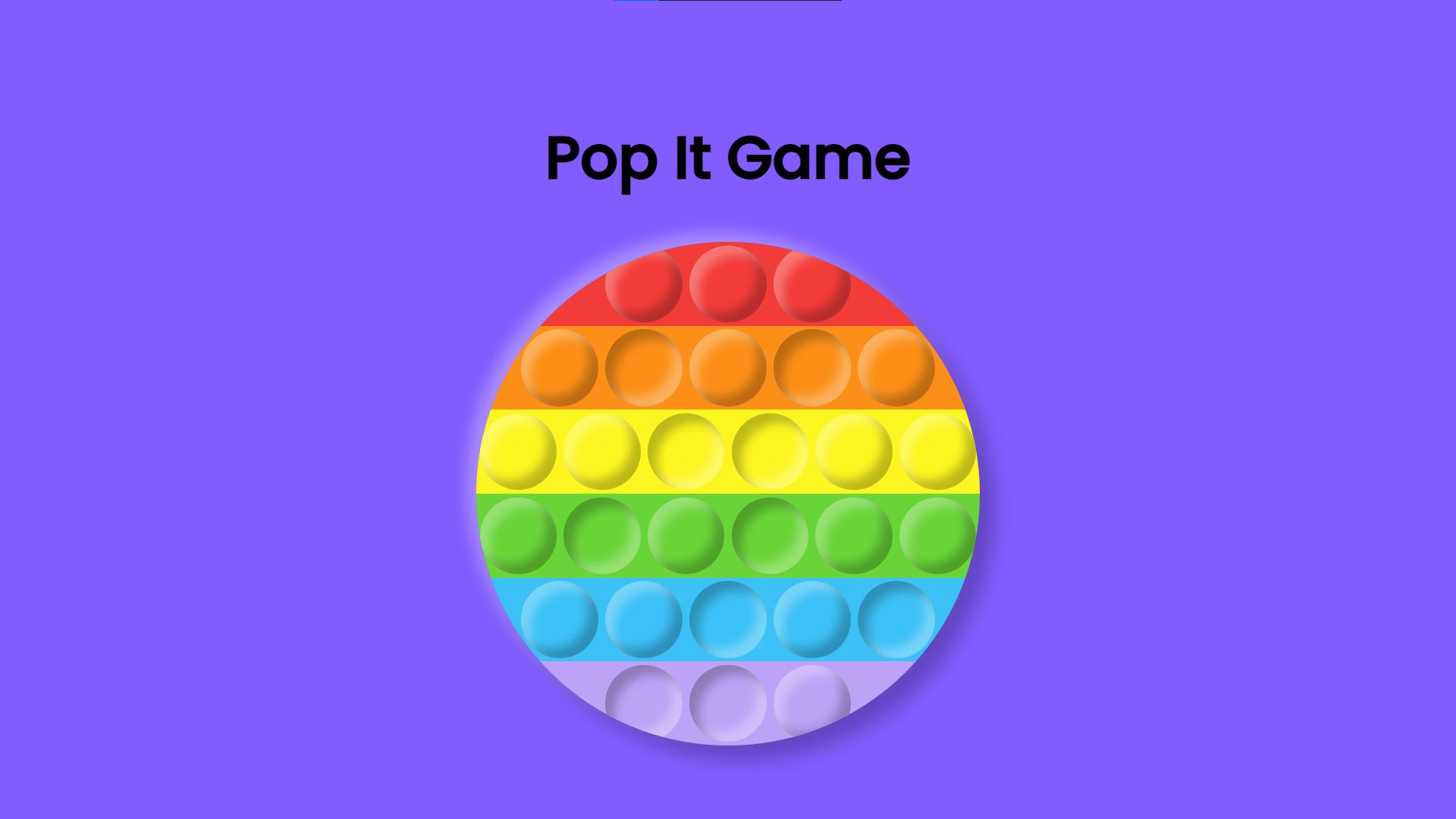
Task: Pop the leftmost orange bubble
Action: click(560, 368)
